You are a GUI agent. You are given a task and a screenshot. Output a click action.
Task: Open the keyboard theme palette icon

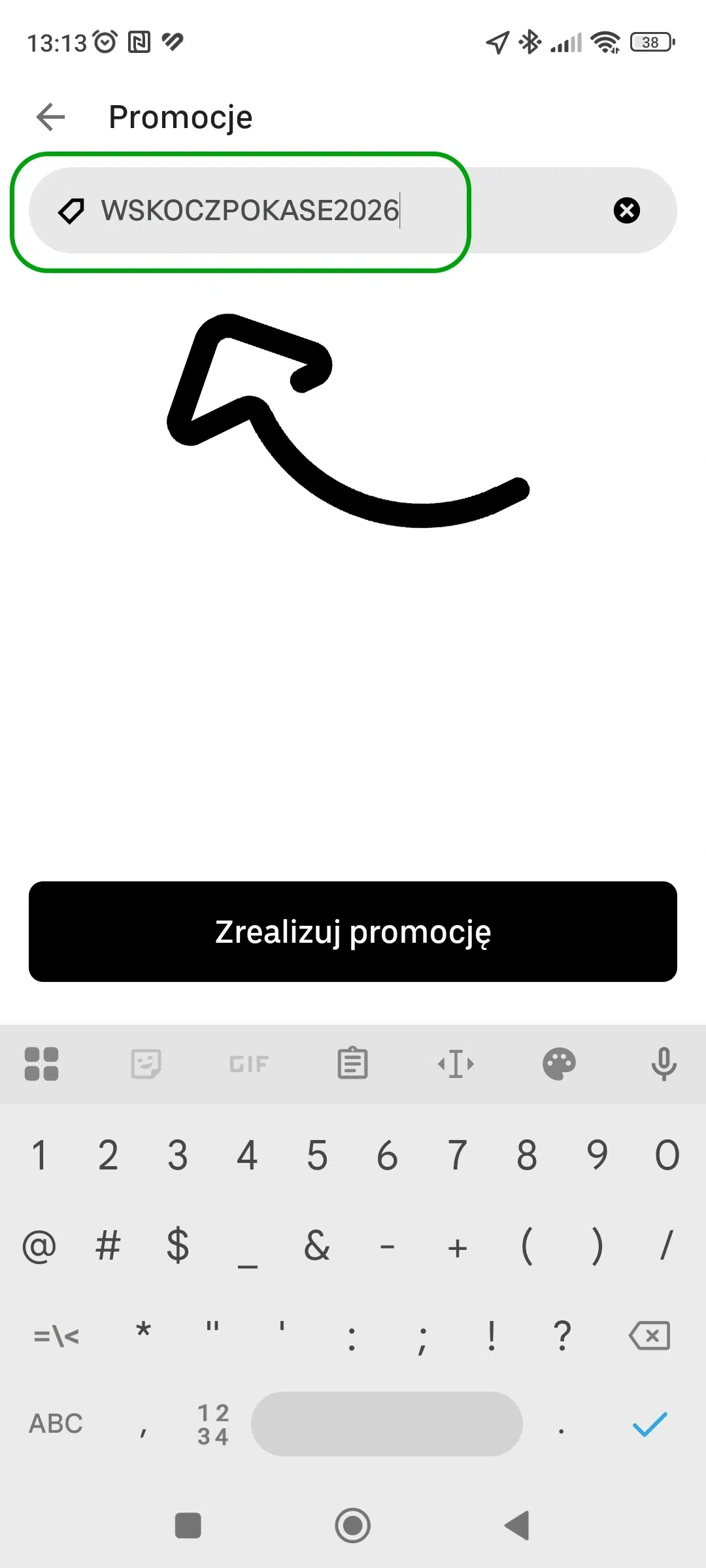[x=560, y=1064]
